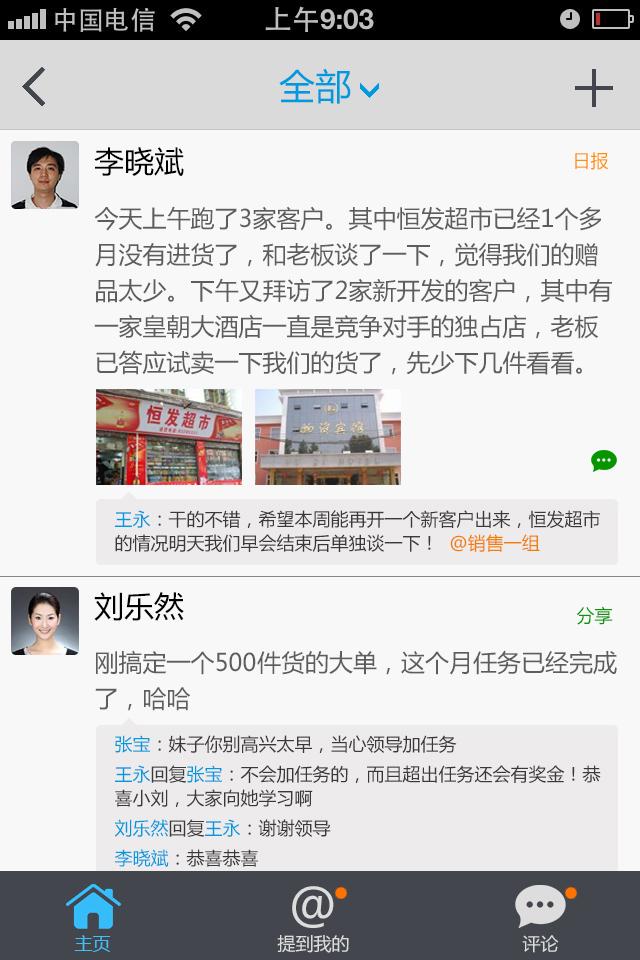View the hotel building photo in 李晓斌's post
This screenshot has width=640, height=960.
click(328, 437)
